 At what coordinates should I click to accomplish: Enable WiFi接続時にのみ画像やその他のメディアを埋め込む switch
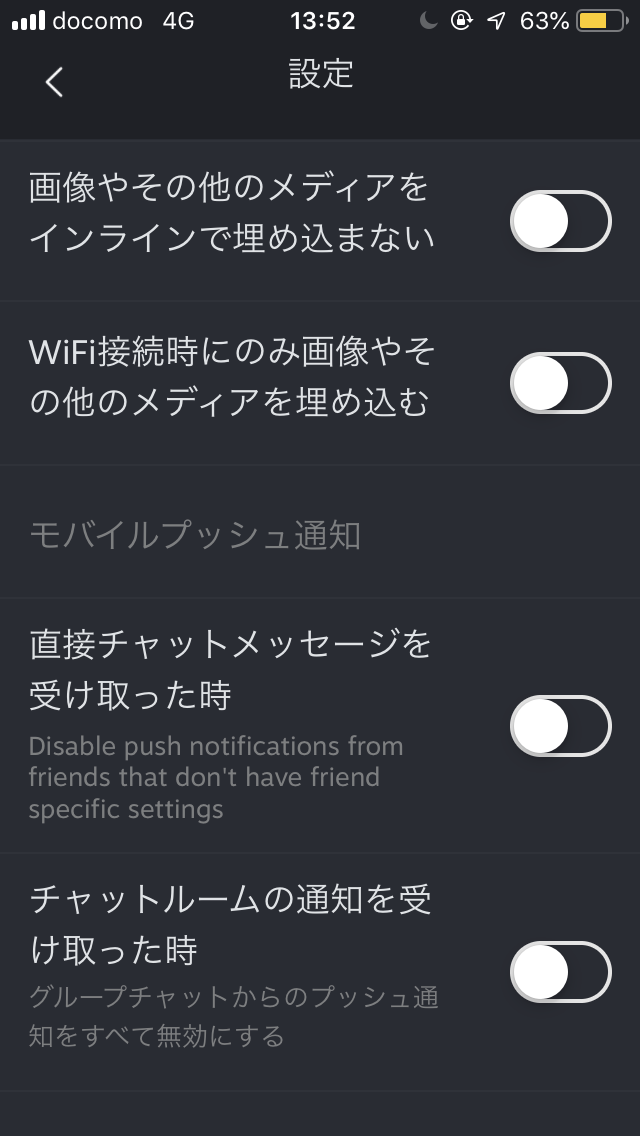pyautogui.click(x=561, y=383)
